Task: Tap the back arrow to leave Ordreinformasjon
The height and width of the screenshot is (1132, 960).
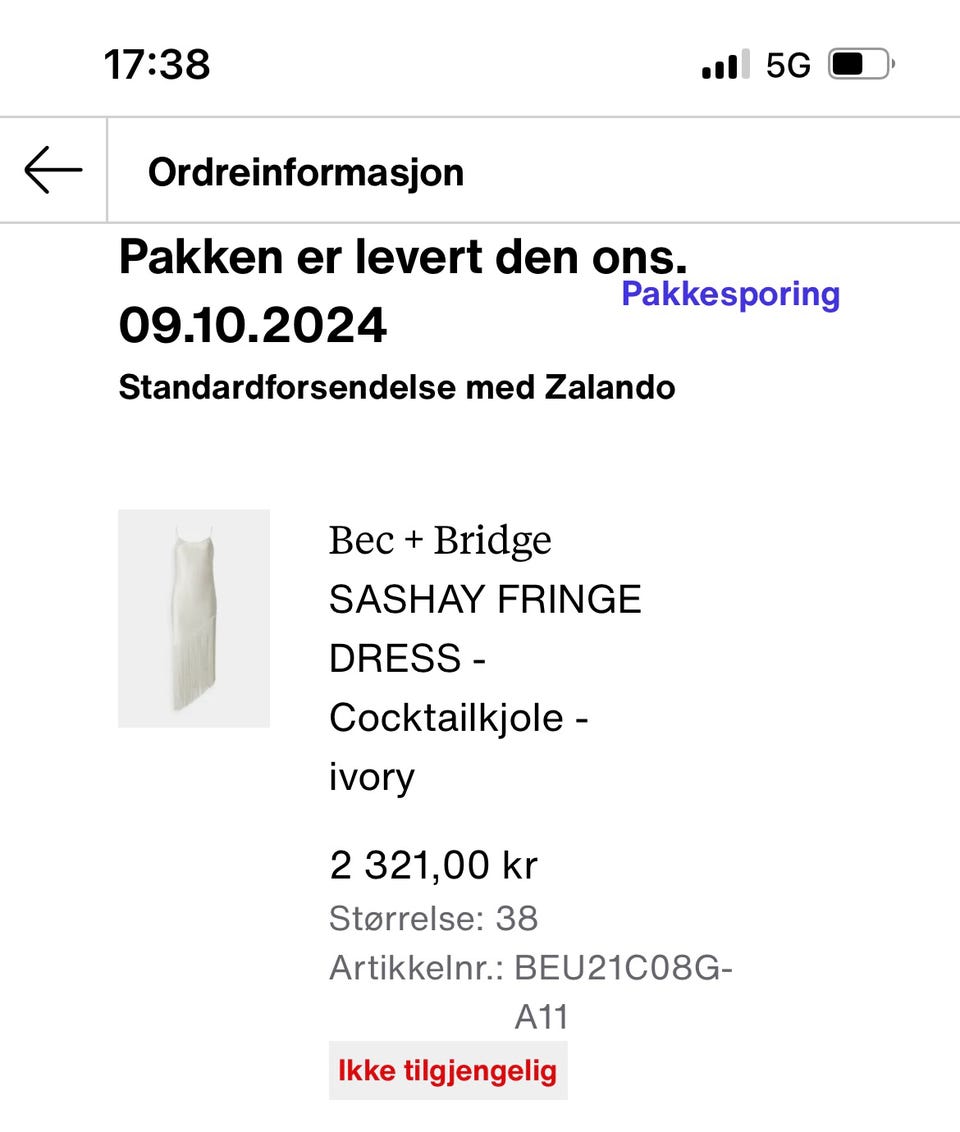Action: [52, 170]
